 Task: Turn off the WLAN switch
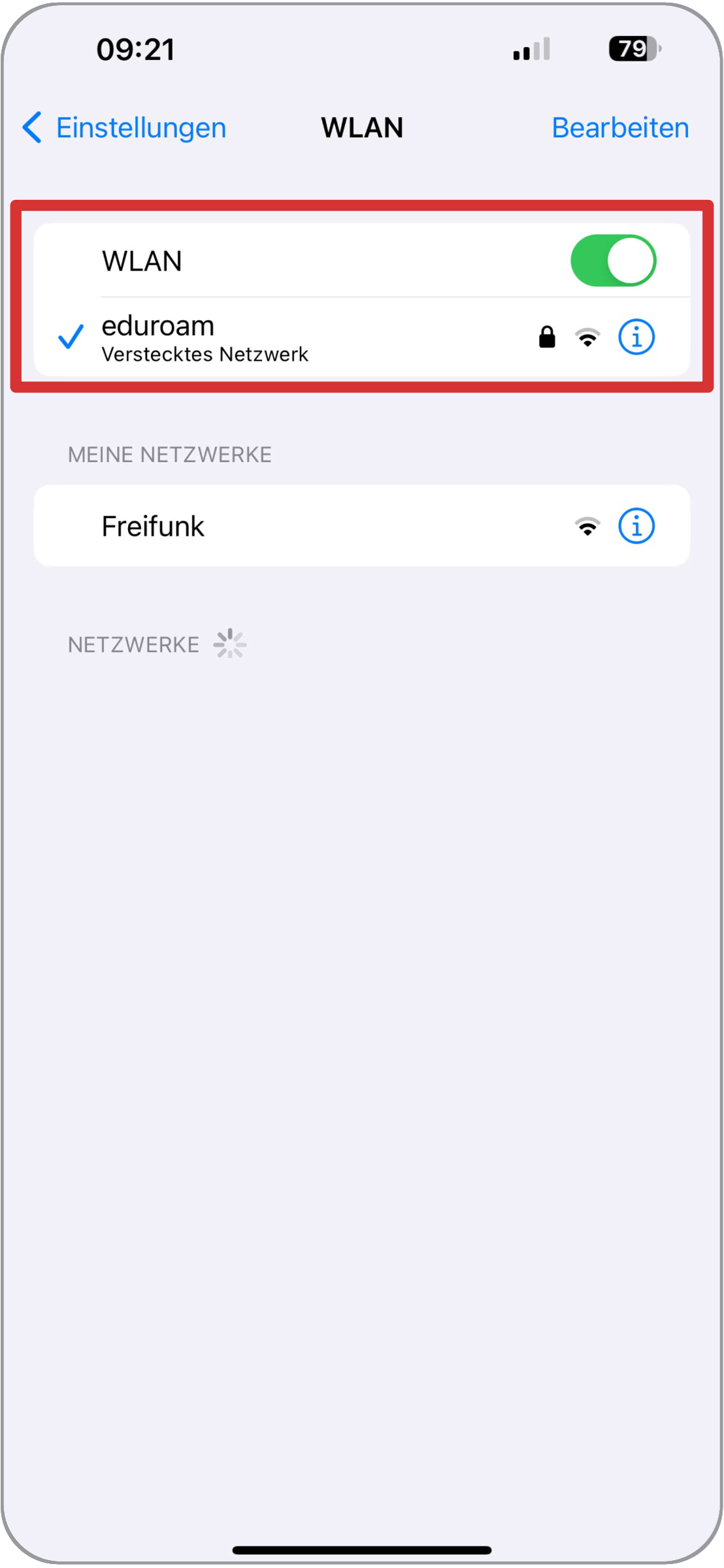[x=613, y=261]
